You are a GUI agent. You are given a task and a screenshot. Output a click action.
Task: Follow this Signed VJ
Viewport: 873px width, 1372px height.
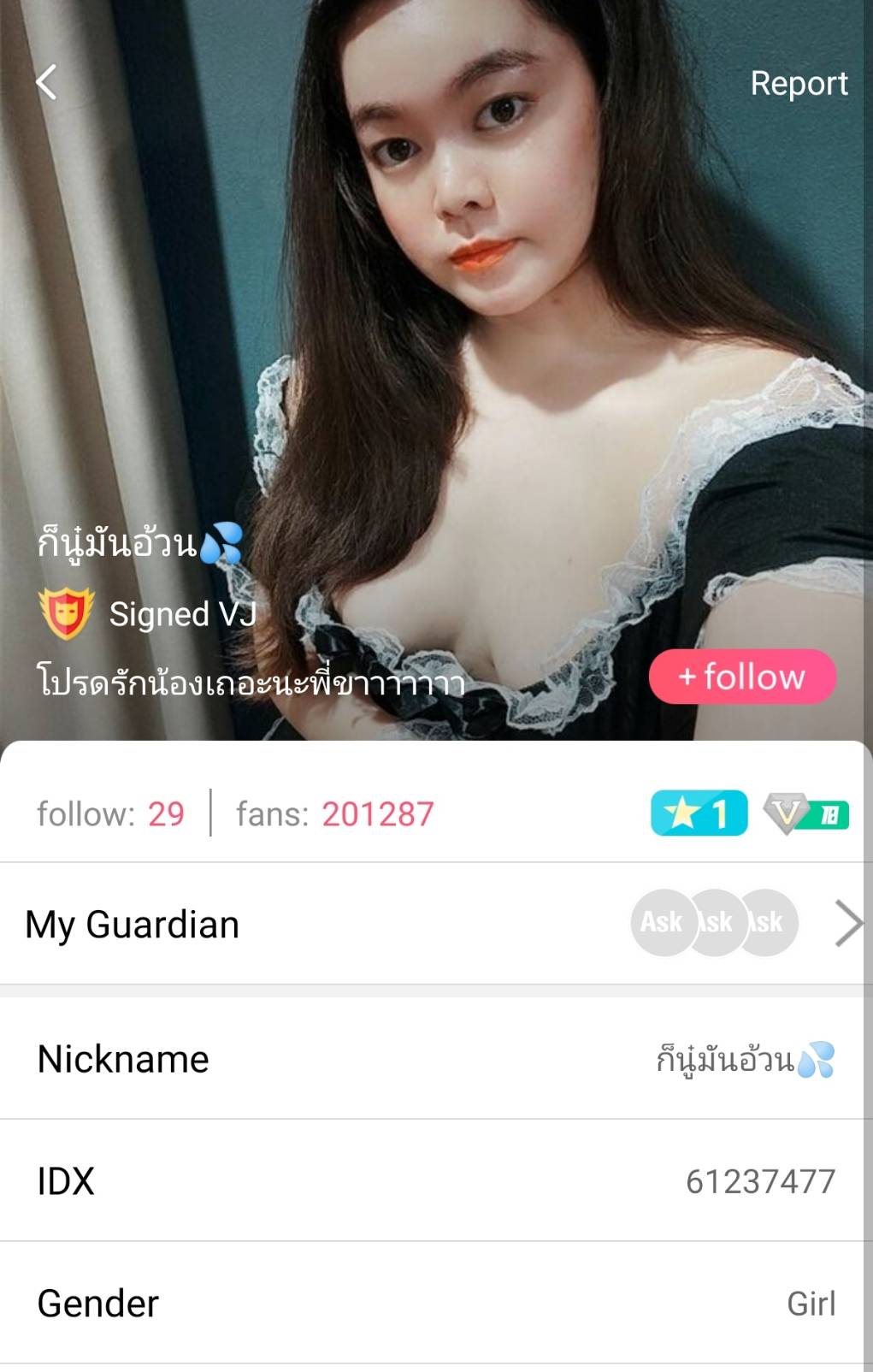(x=742, y=677)
